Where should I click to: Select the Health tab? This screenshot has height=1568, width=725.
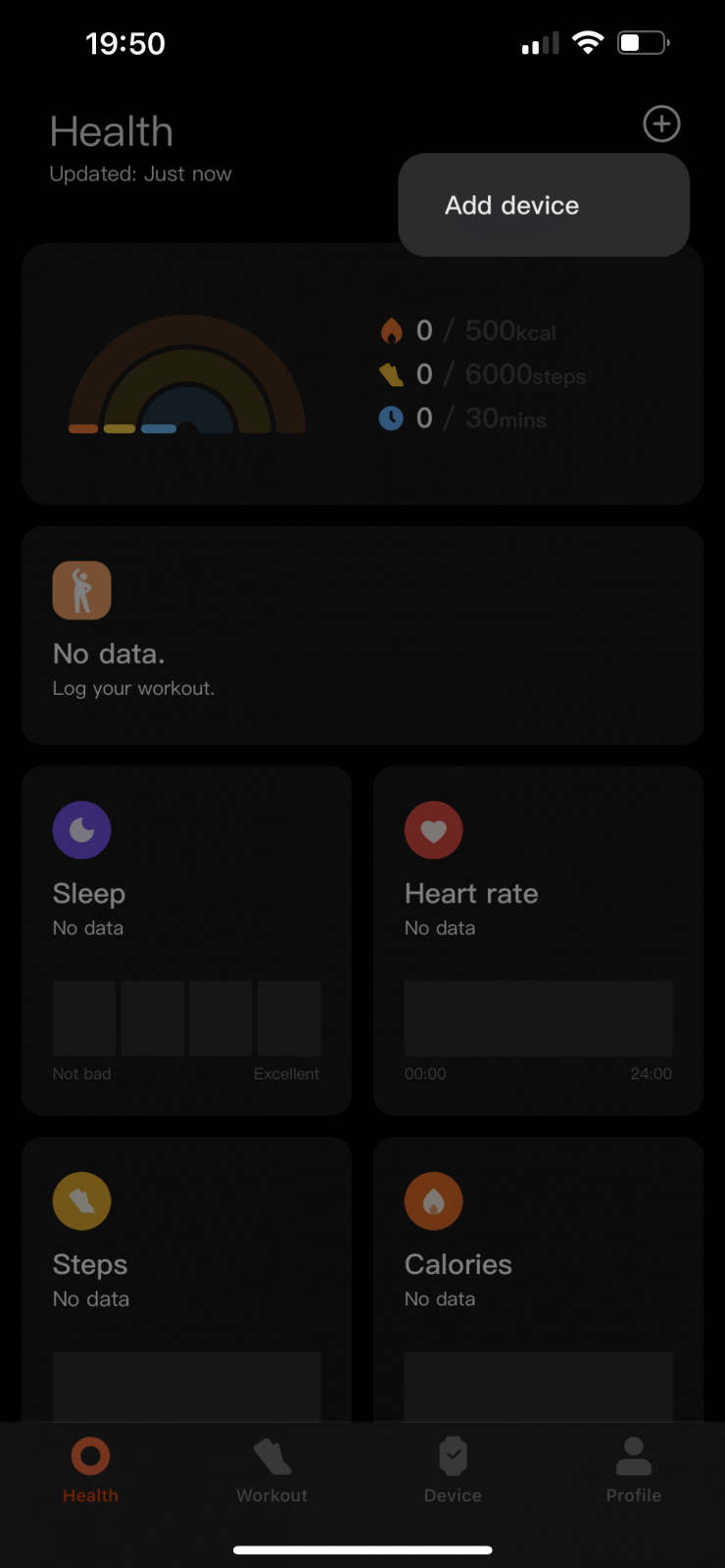(90, 1470)
